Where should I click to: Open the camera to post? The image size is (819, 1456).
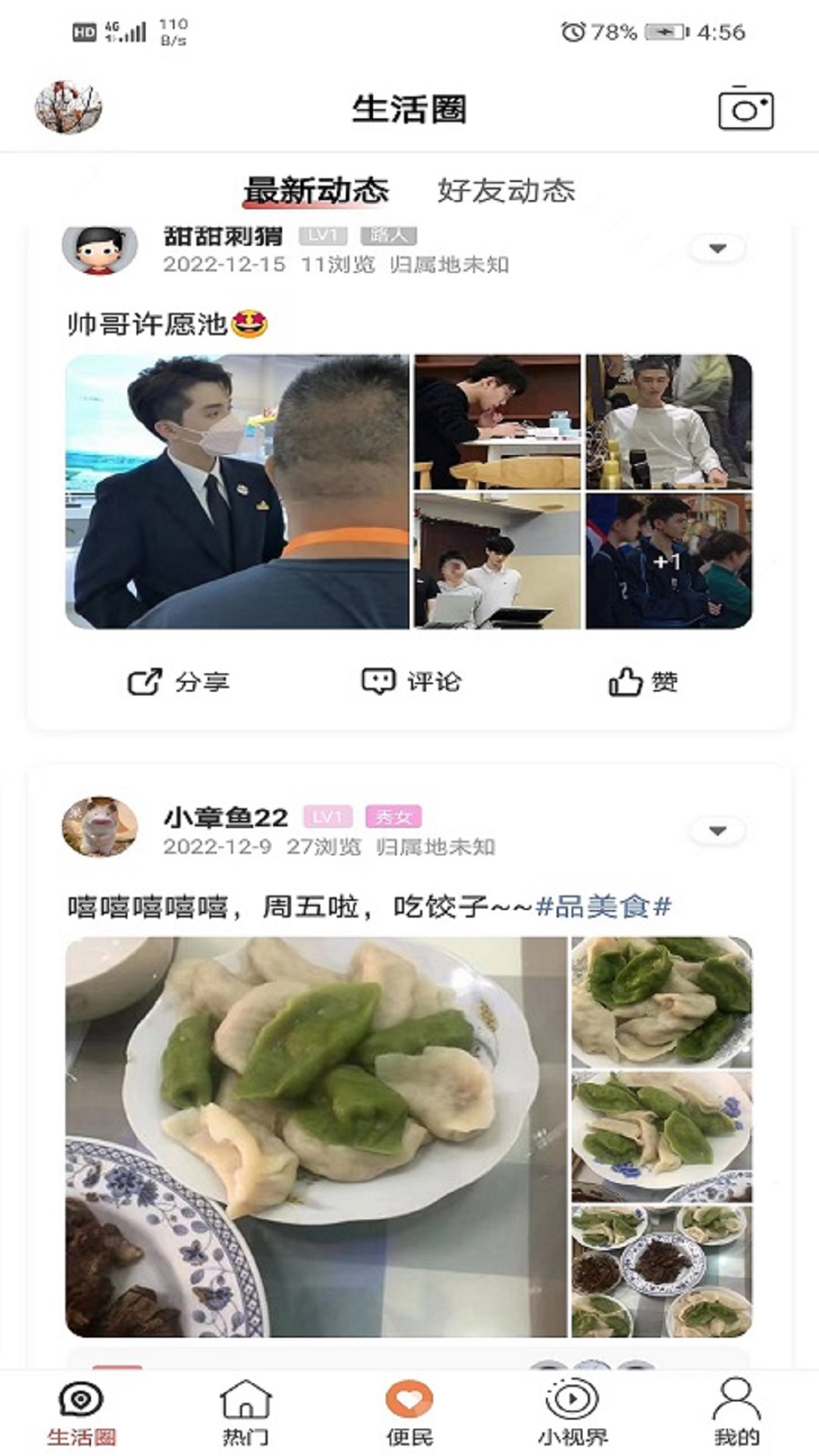[745, 108]
